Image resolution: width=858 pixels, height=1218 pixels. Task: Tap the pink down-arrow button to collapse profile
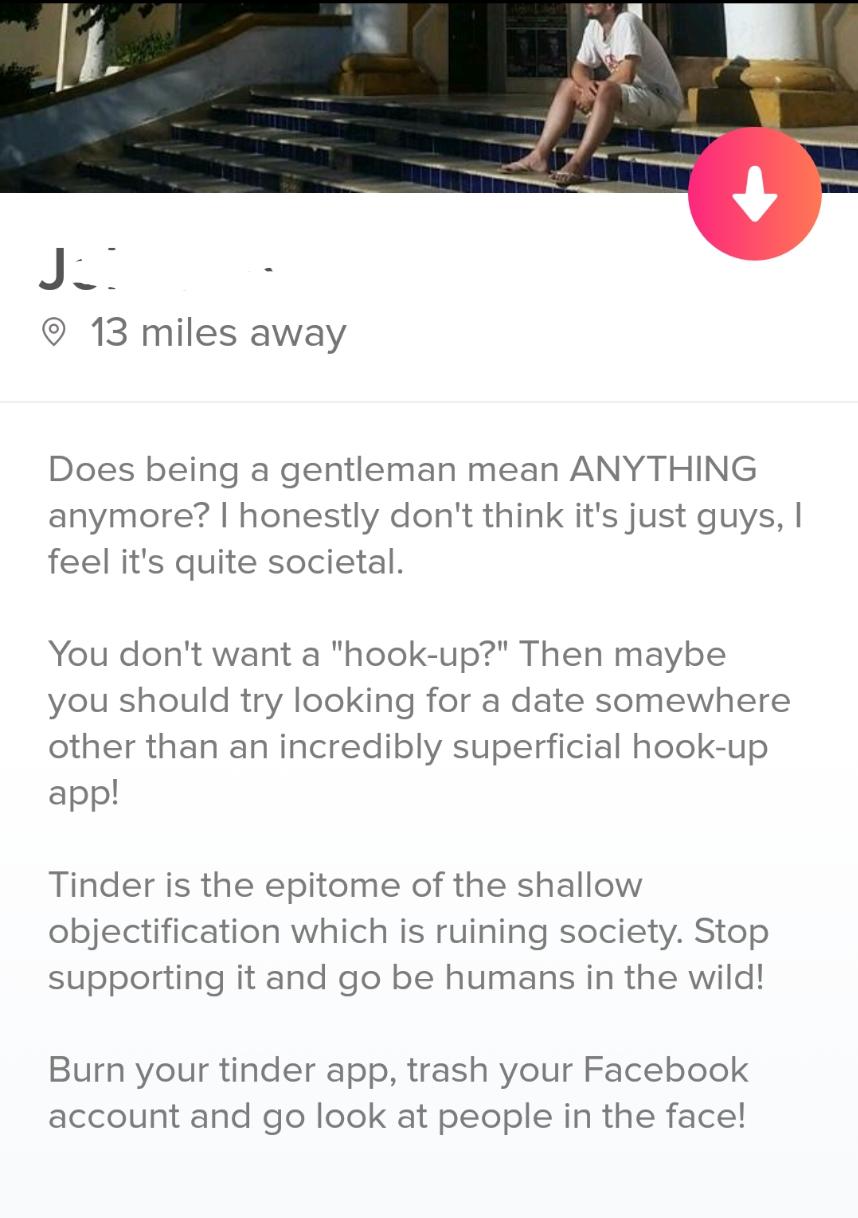[x=754, y=194]
